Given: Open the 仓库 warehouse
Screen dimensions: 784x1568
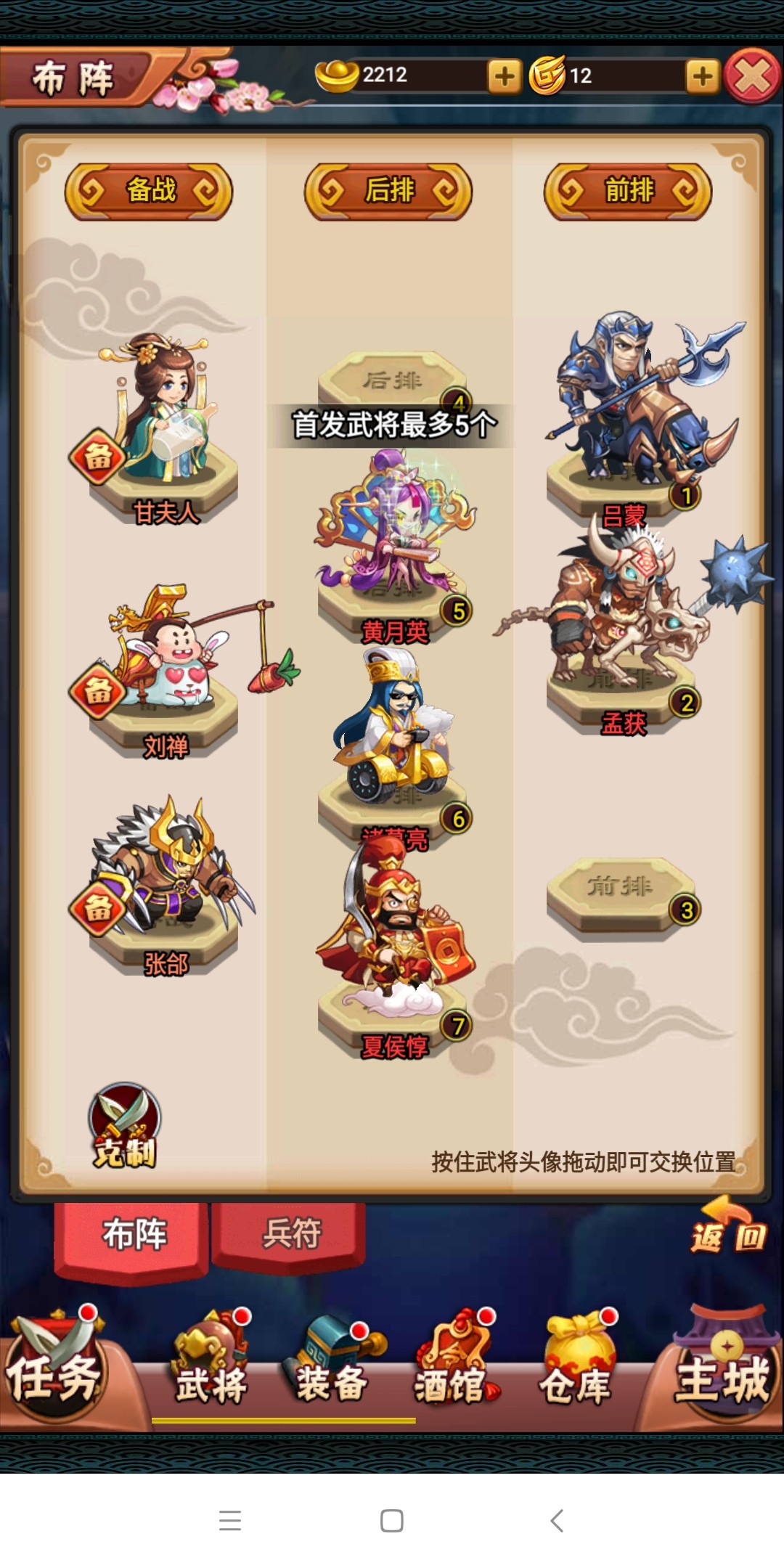Looking at the screenshot, I should (576, 1366).
